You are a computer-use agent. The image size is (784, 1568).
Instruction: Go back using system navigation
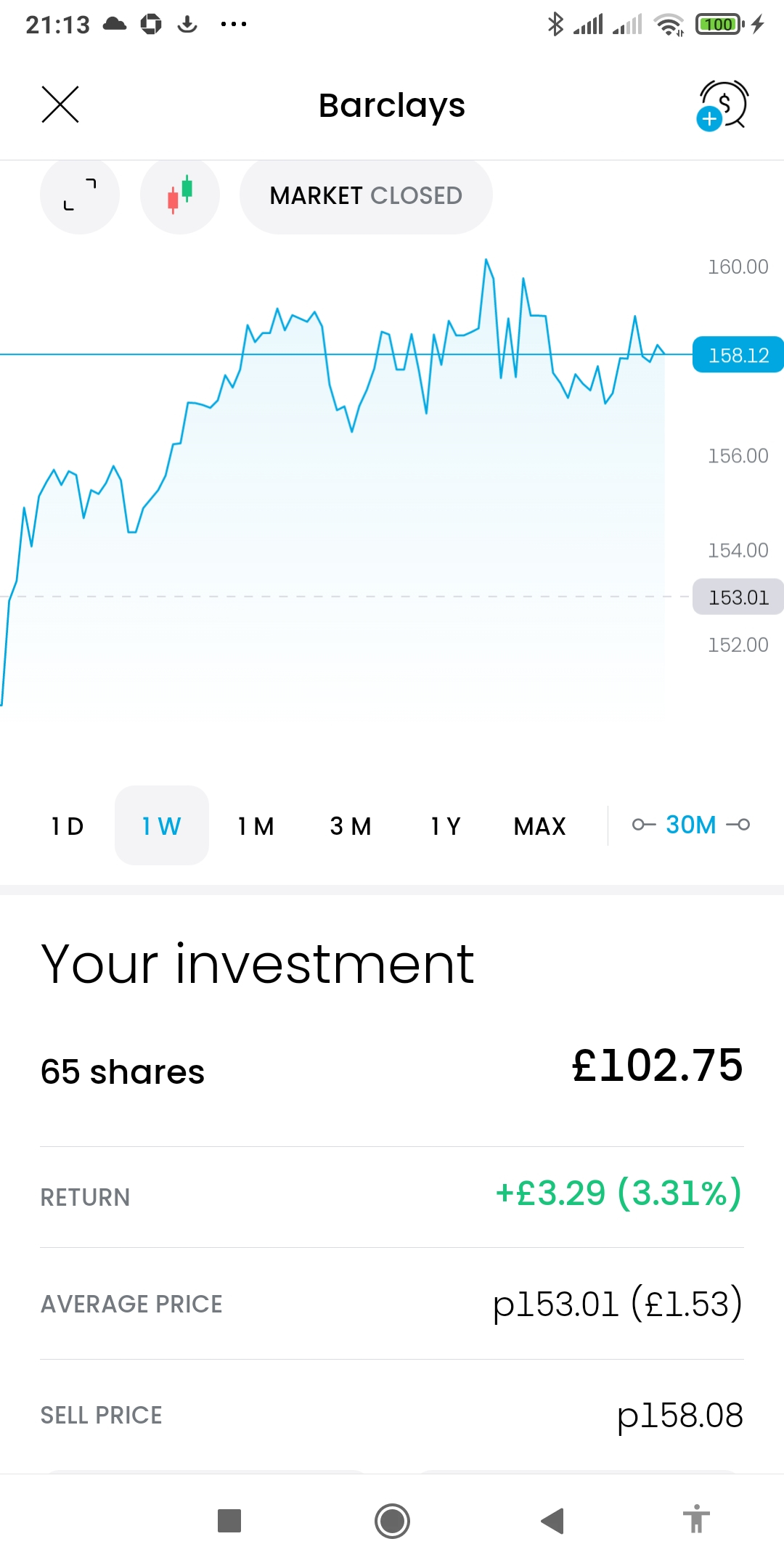pos(552,1520)
